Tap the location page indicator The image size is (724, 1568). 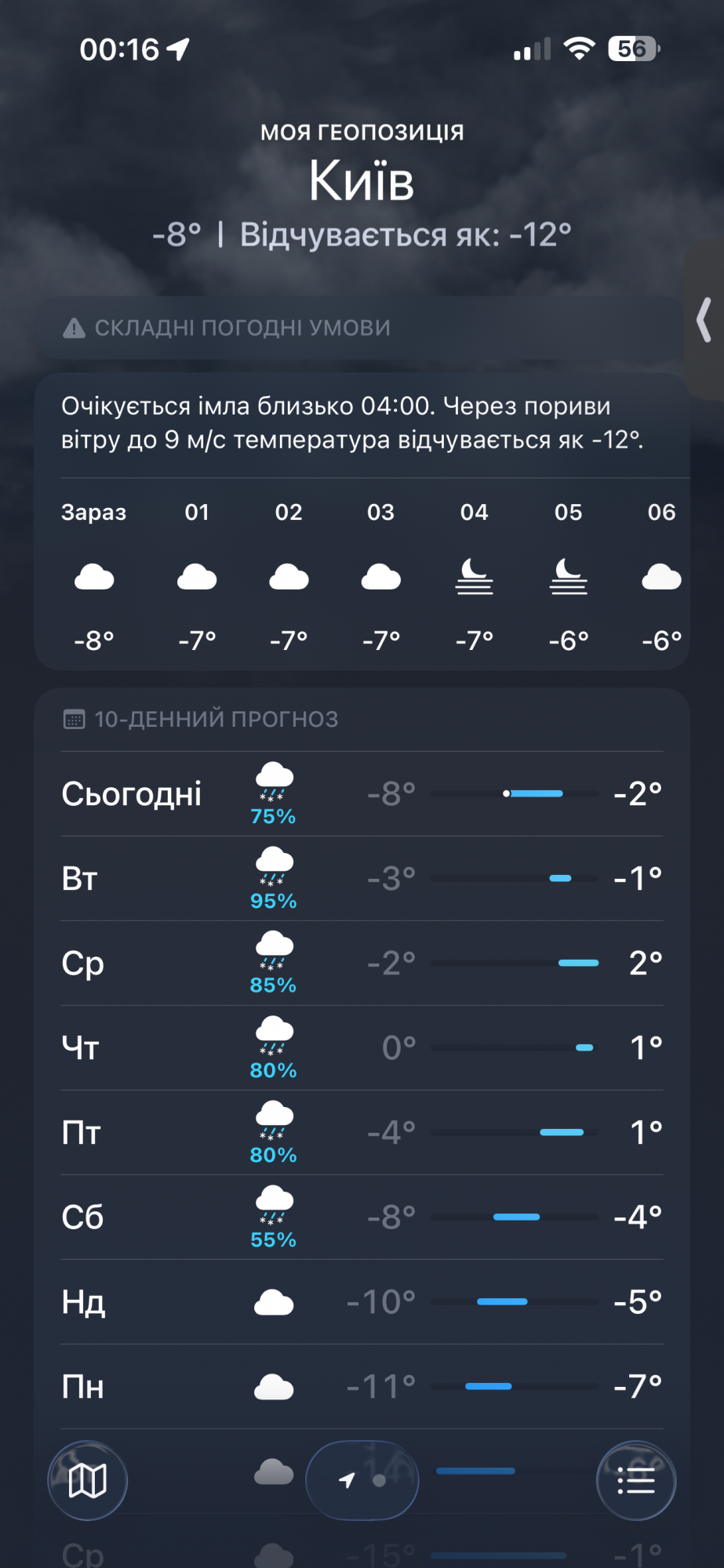362,1480
